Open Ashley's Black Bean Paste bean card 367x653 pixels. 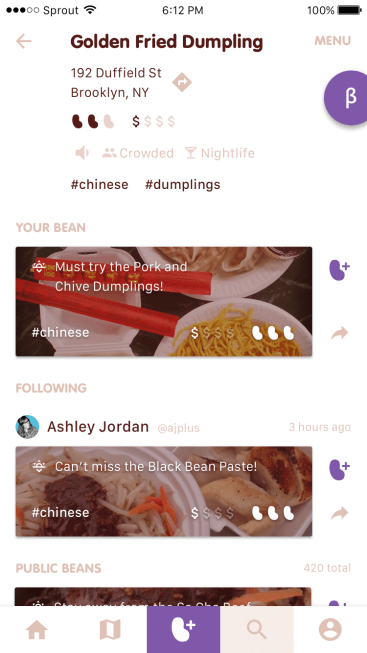[164, 491]
